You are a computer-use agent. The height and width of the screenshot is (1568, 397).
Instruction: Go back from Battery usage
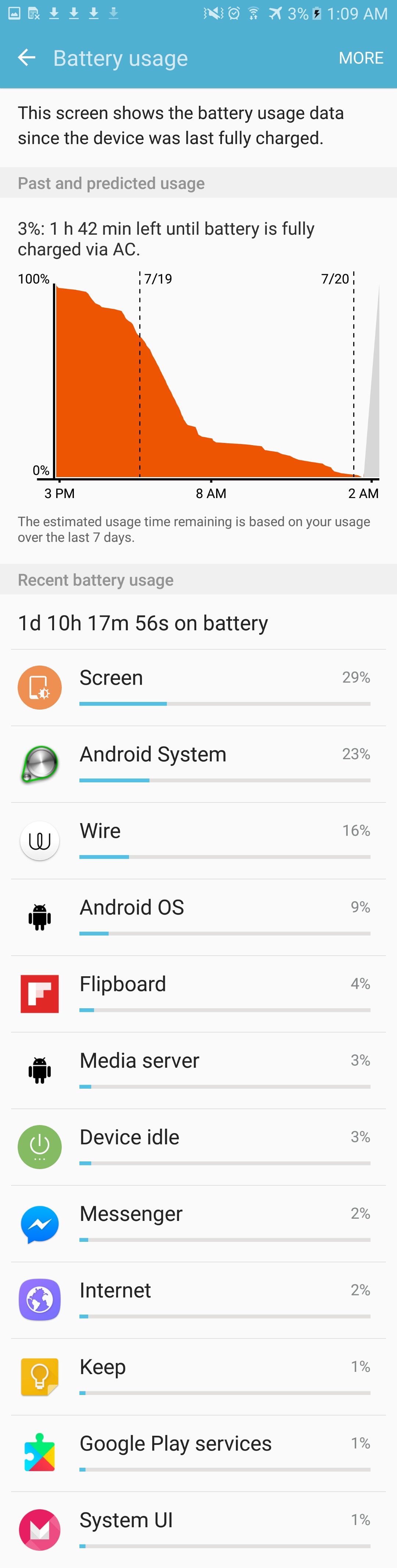point(27,58)
